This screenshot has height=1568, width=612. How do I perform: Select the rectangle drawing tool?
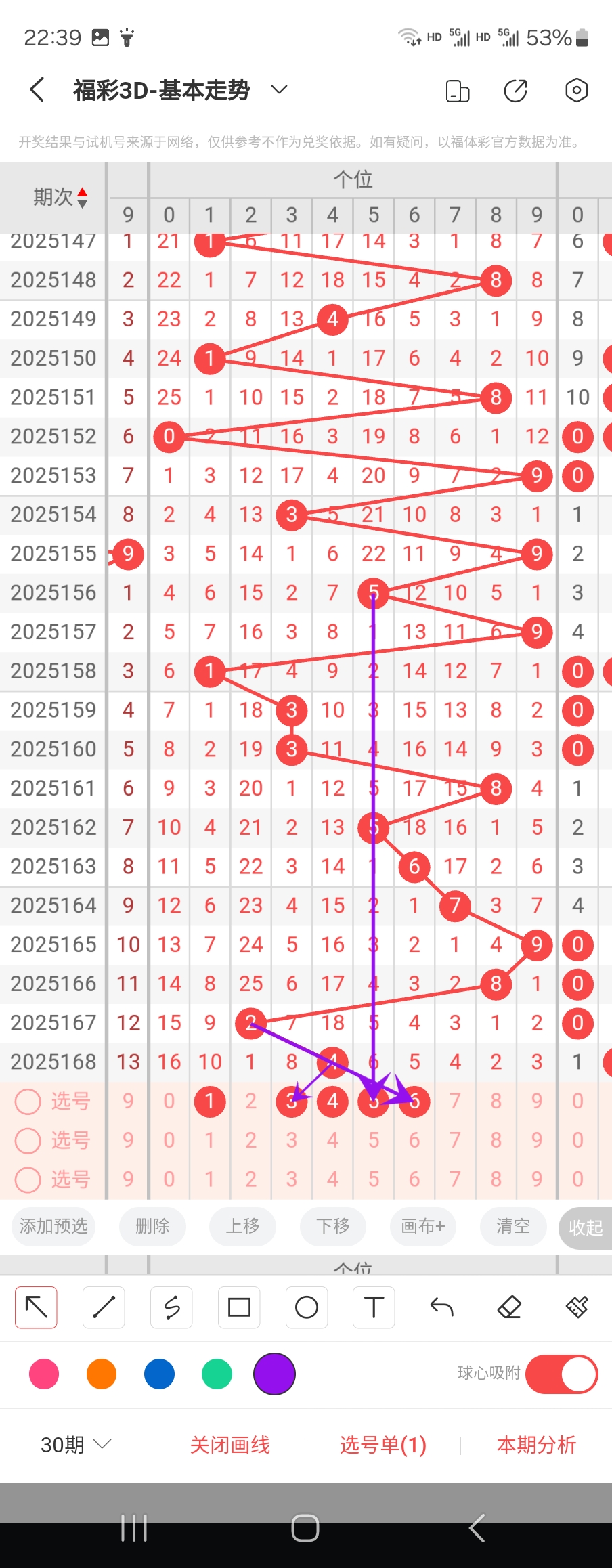[x=239, y=1307]
